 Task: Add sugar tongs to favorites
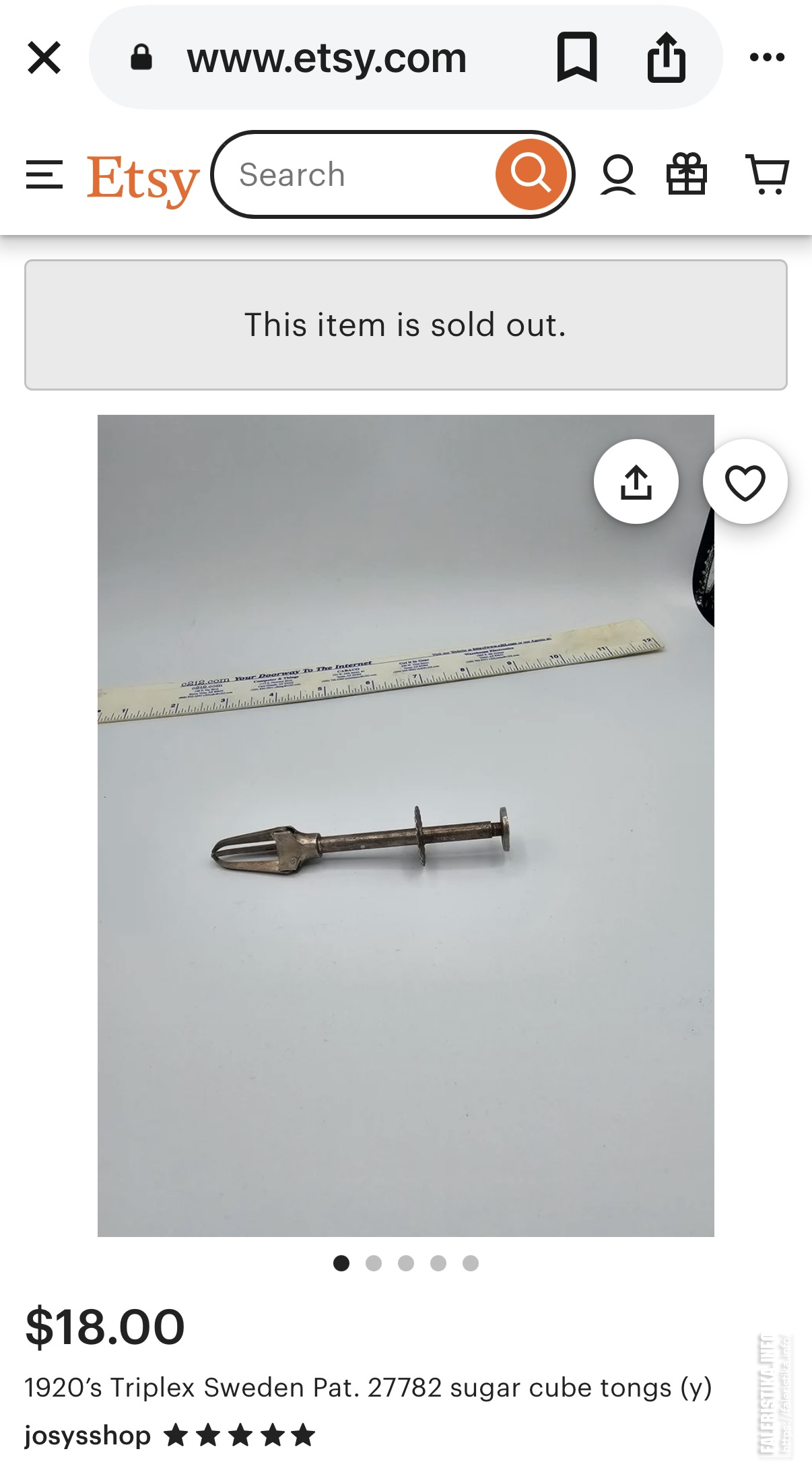pos(745,482)
